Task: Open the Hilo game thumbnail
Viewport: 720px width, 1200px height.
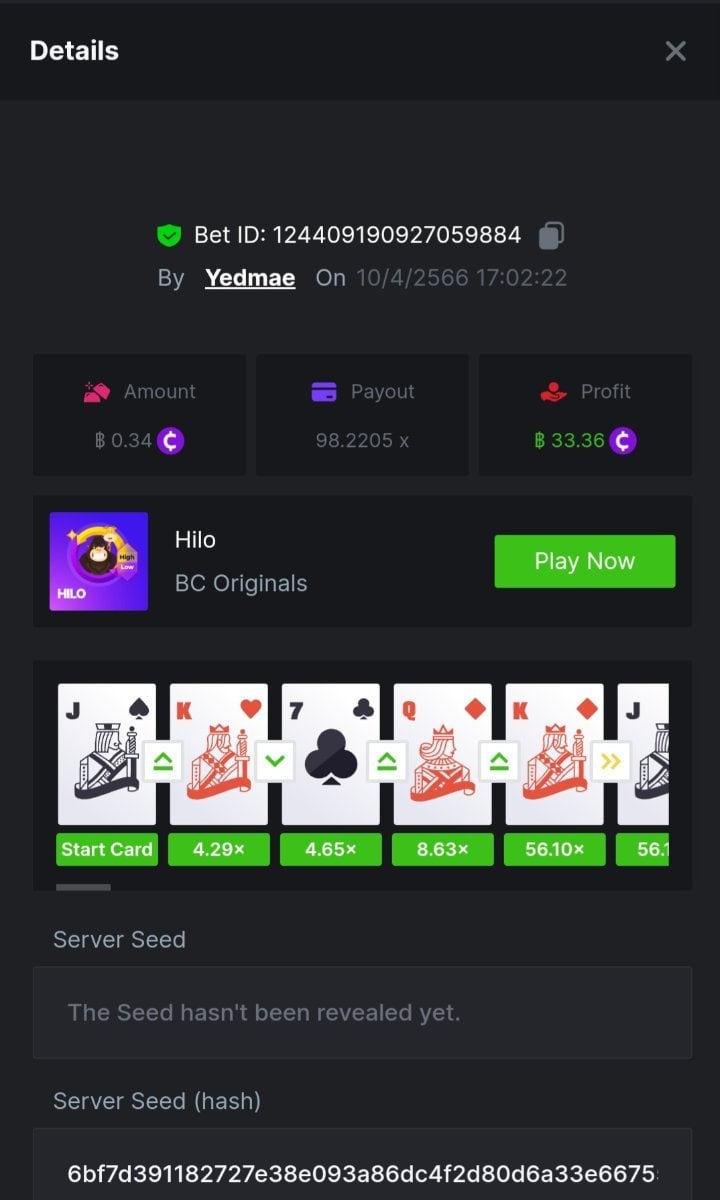Action: [99, 561]
